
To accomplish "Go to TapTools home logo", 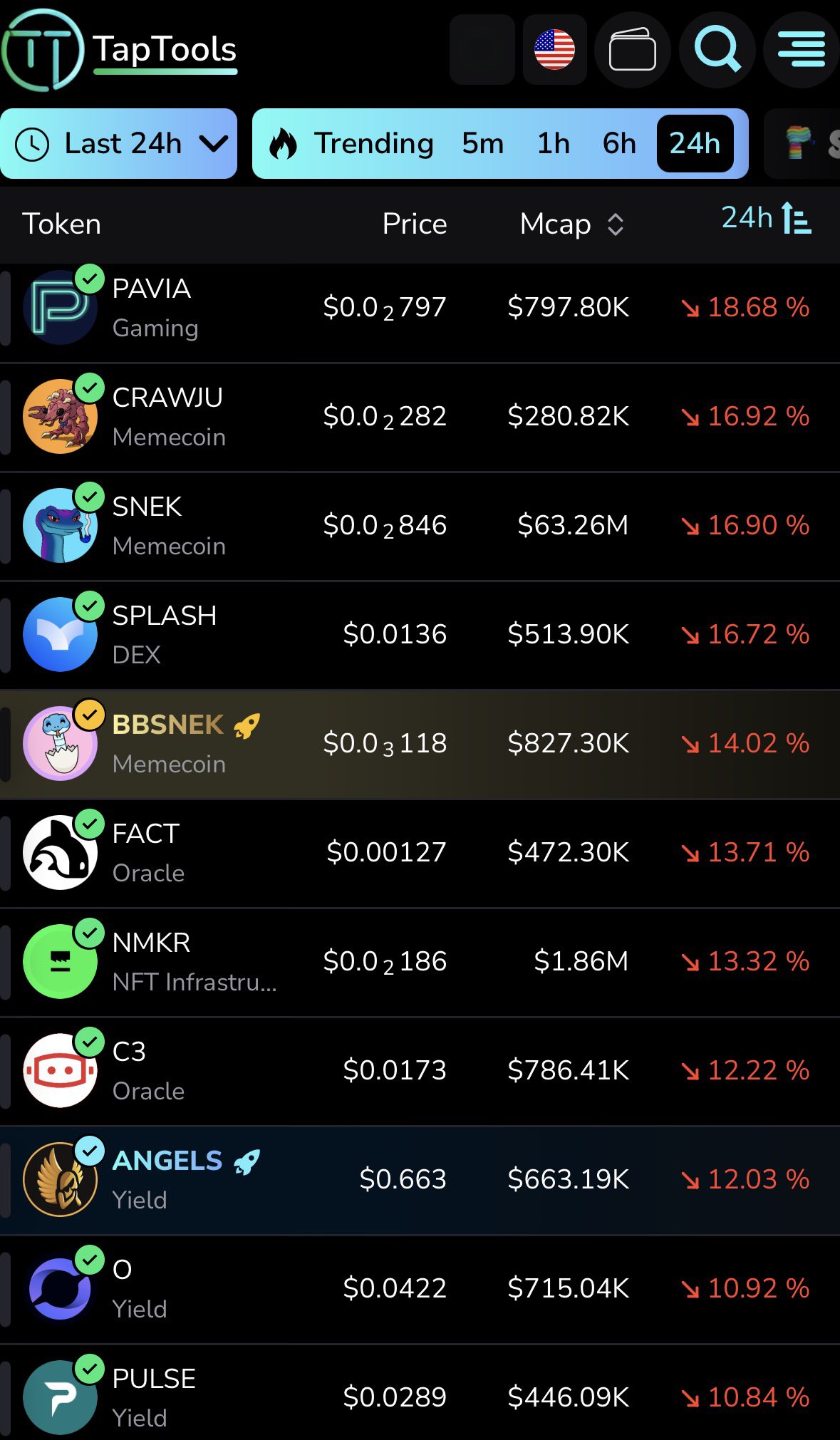I will 120,50.
